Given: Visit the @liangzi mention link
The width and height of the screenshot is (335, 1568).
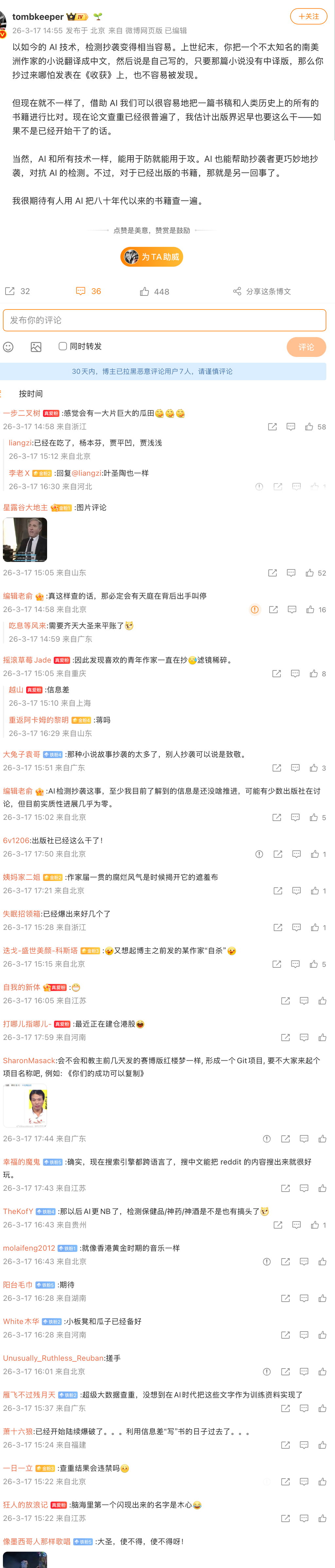Looking at the screenshot, I should [87, 473].
